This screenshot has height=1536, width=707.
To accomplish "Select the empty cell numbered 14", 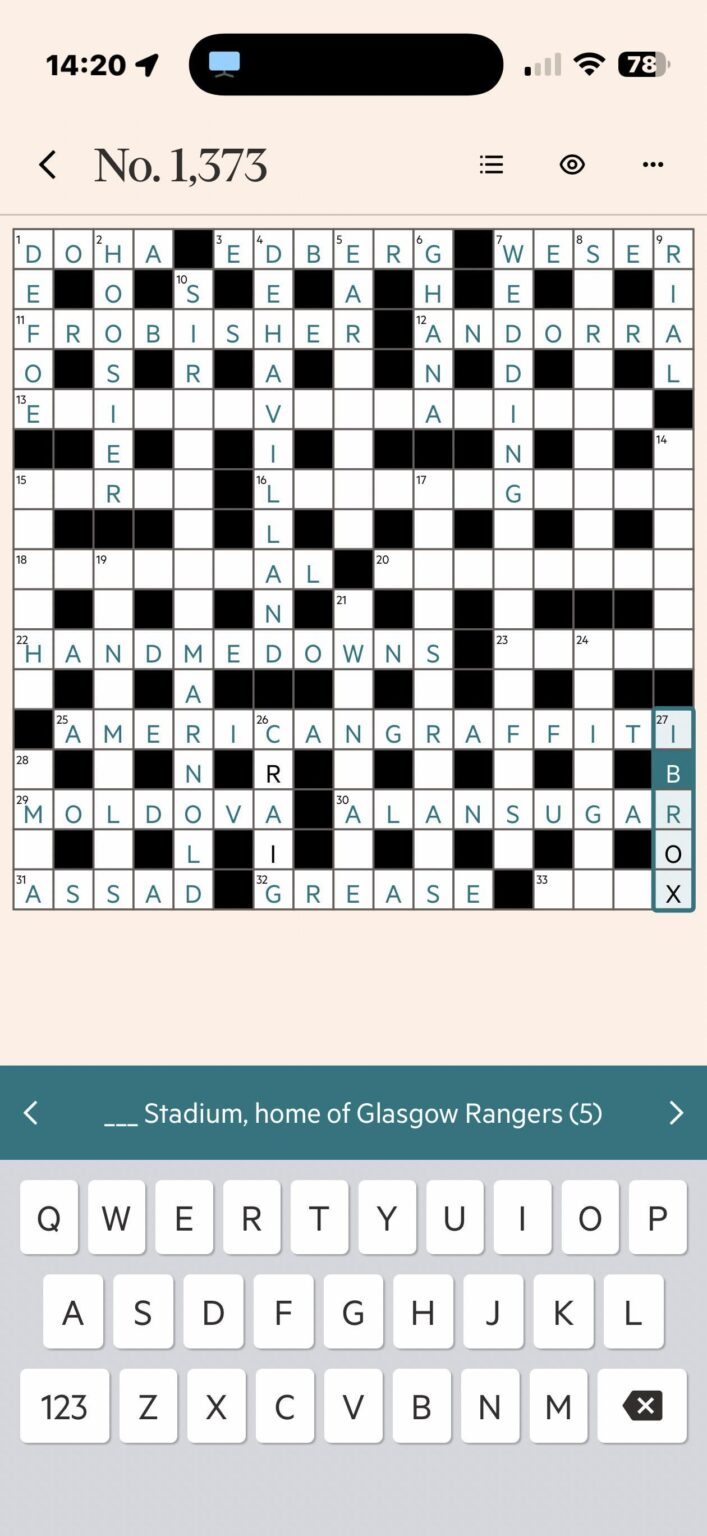I will [673, 450].
